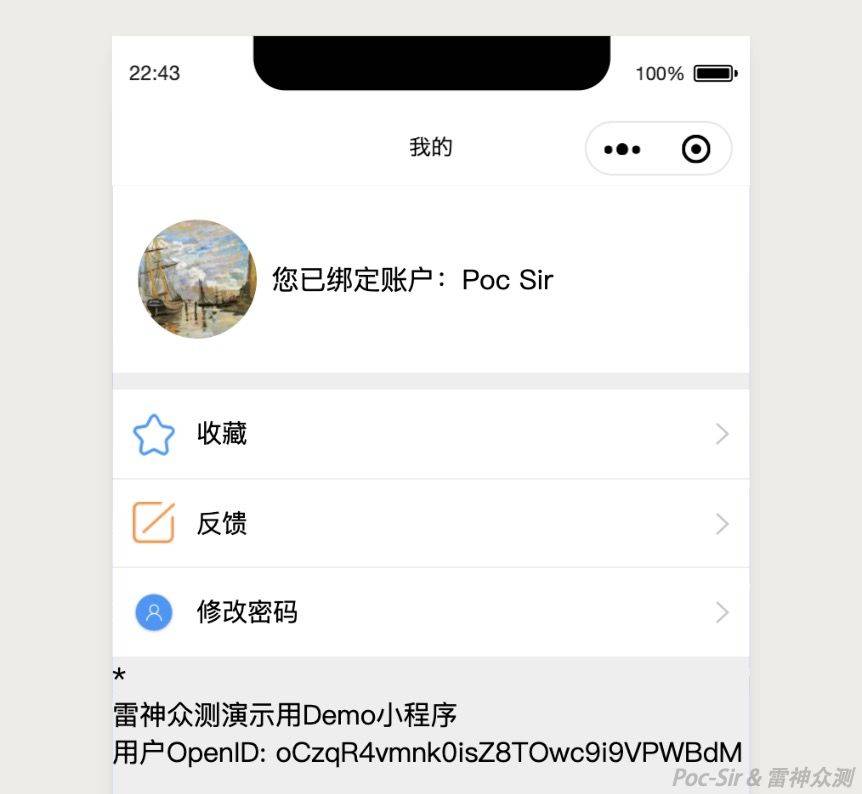This screenshot has height=794, width=862.
Task: Open the mini program more-options menu
Action: pos(622,150)
